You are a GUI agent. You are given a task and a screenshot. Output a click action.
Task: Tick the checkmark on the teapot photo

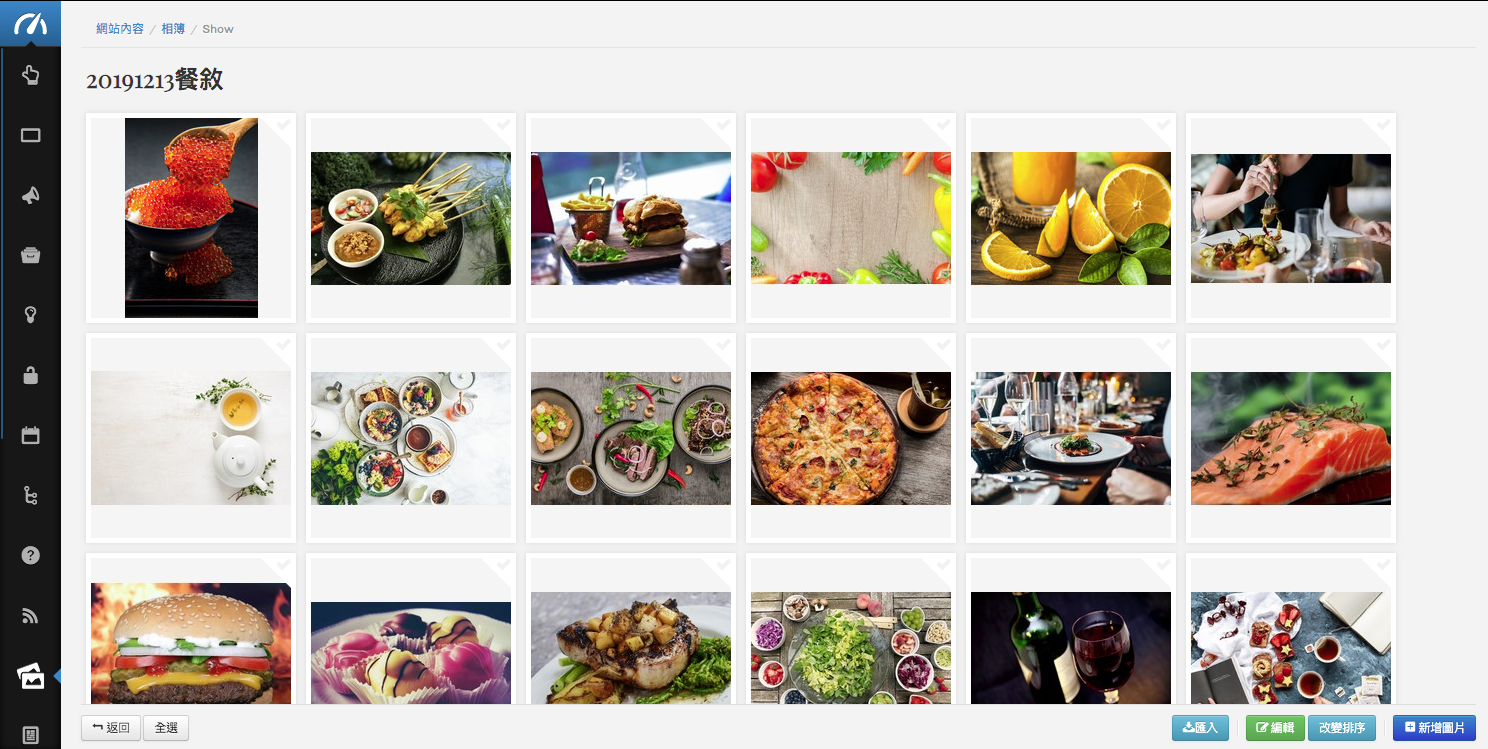coord(283,345)
